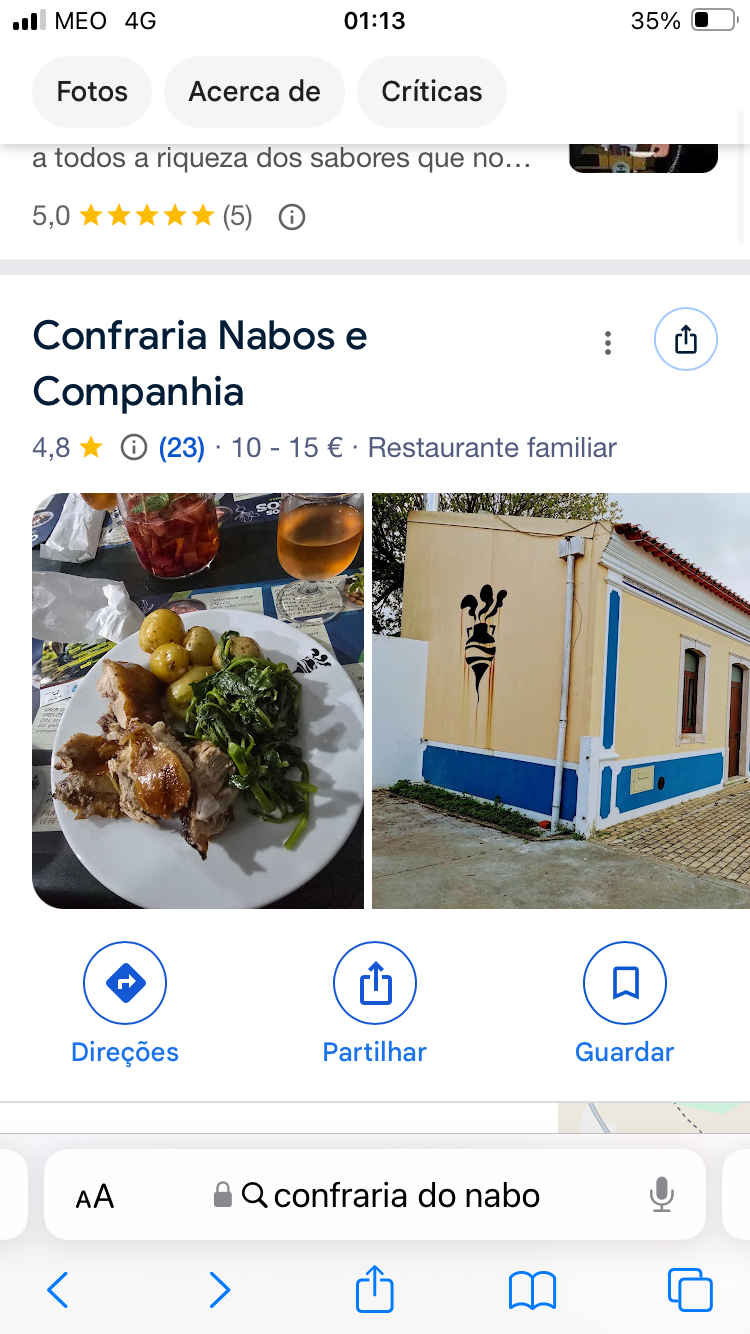Open the yellow and blue building photo
Screen dimensions: 750x1334
point(560,700)
